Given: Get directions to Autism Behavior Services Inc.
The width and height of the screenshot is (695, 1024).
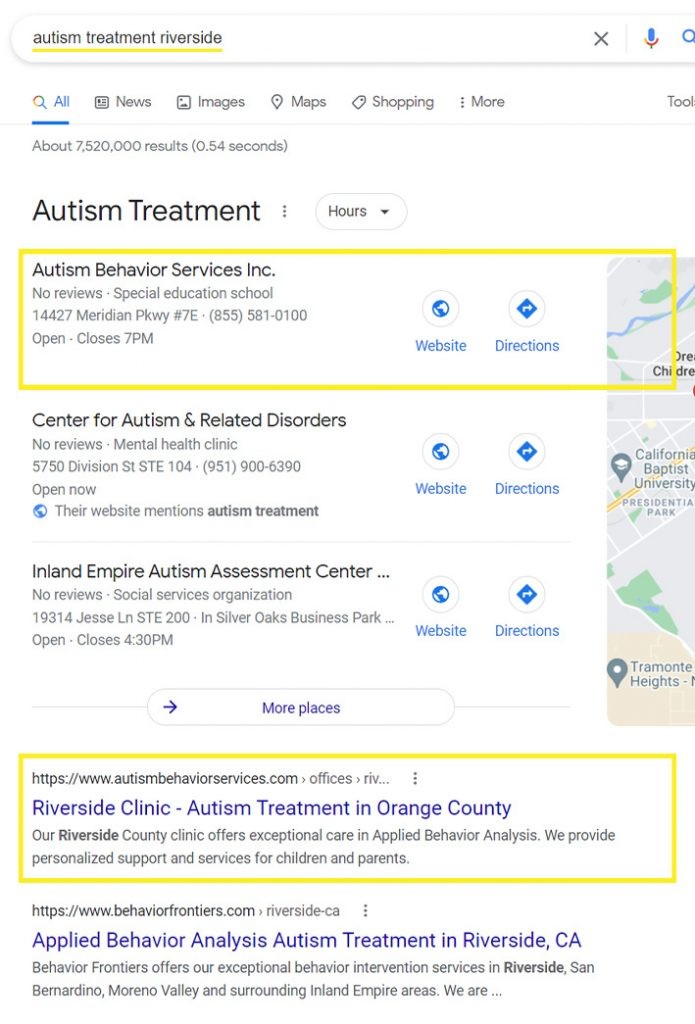Looking at the screenshot, I should point(527,322).
